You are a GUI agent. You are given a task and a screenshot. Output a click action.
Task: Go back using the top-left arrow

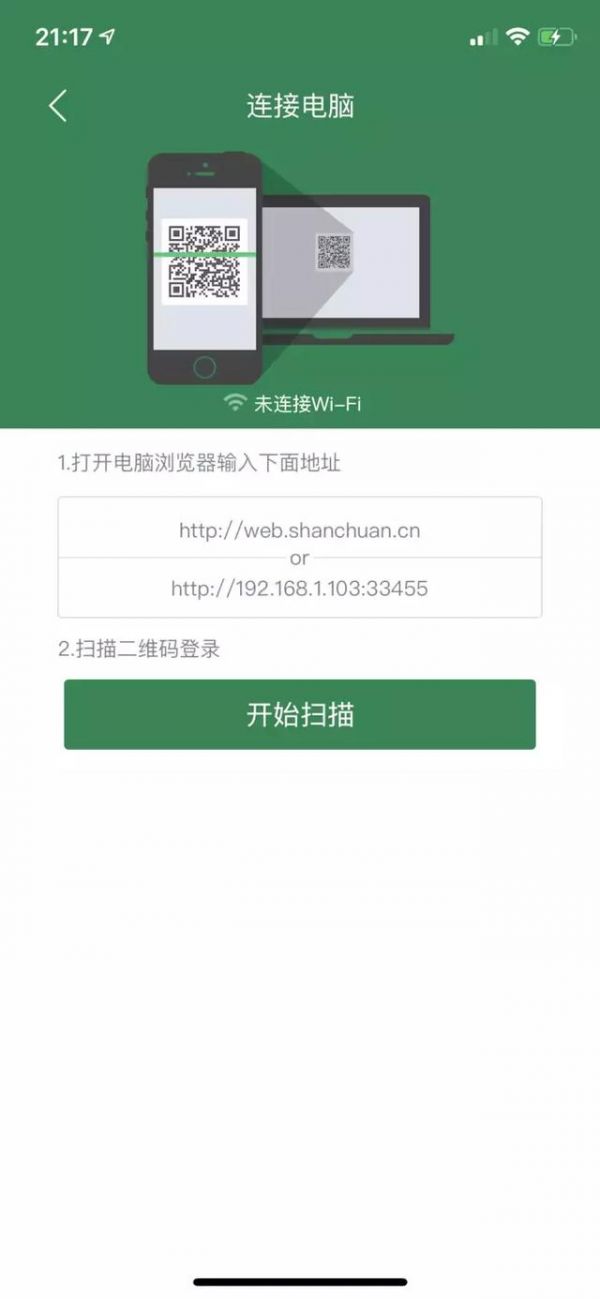click(58, 106)
